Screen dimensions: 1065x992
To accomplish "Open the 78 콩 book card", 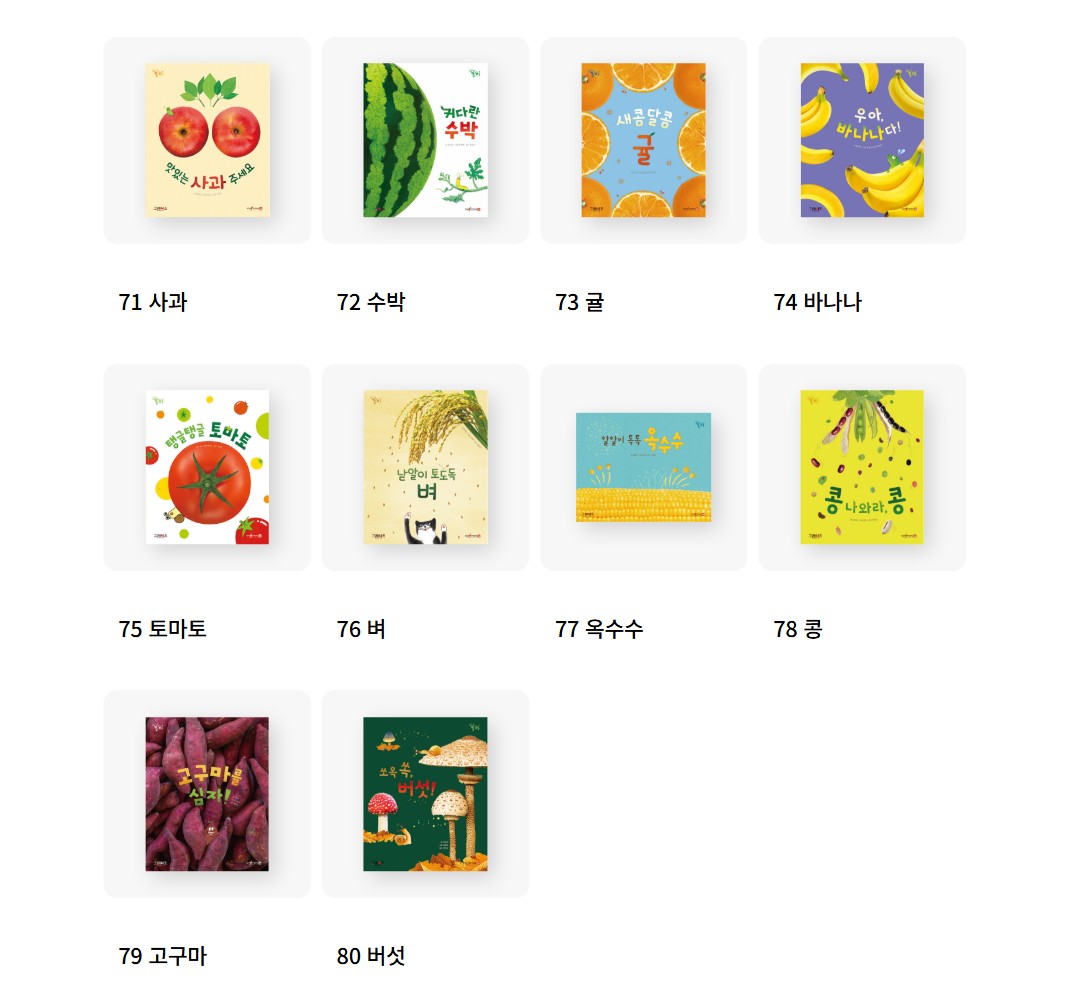I will pos(862,467).
